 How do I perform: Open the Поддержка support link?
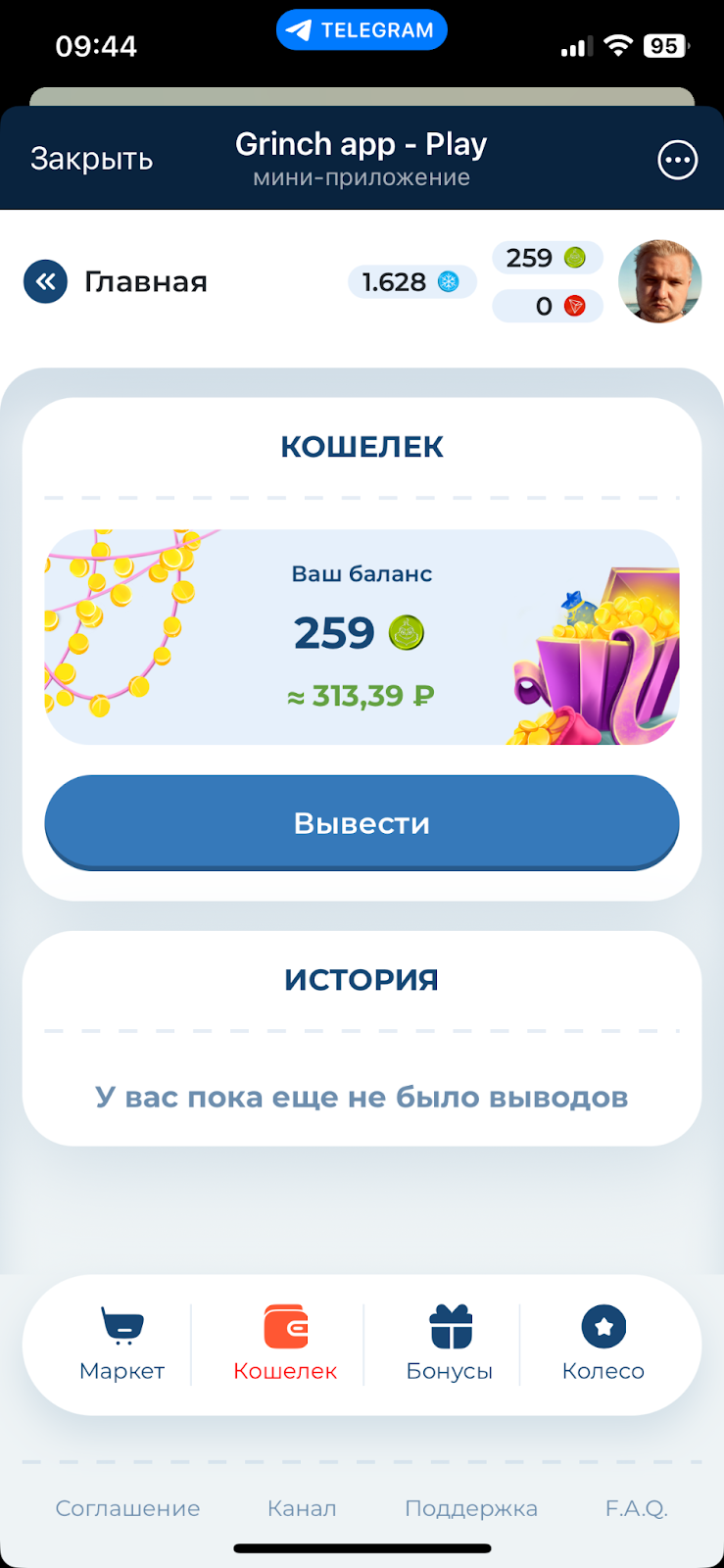[x=470, y=1508]
